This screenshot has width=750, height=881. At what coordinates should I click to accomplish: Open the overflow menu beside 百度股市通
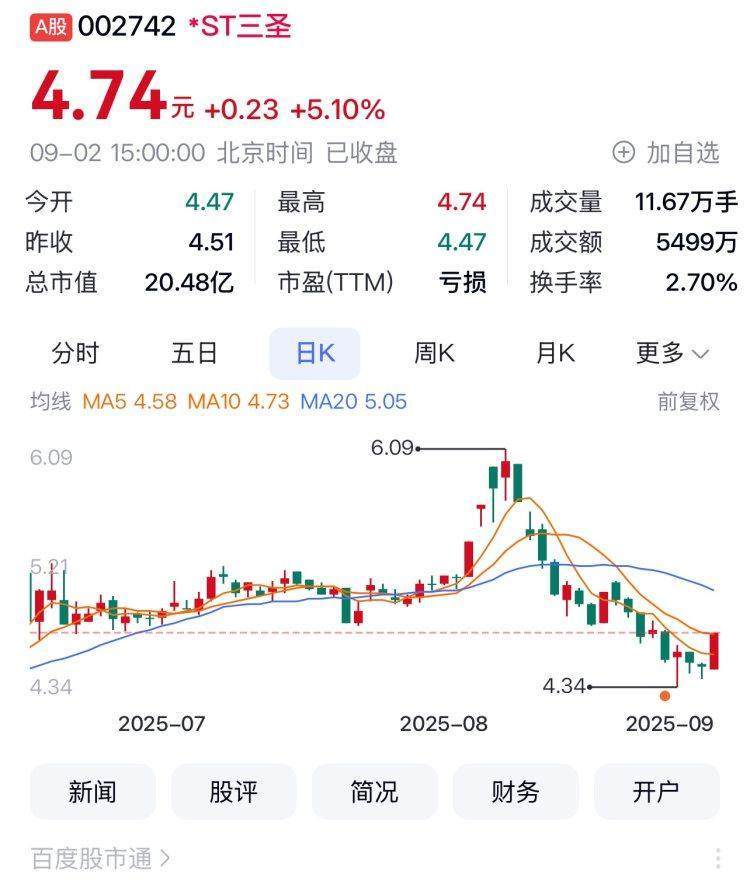717,858
